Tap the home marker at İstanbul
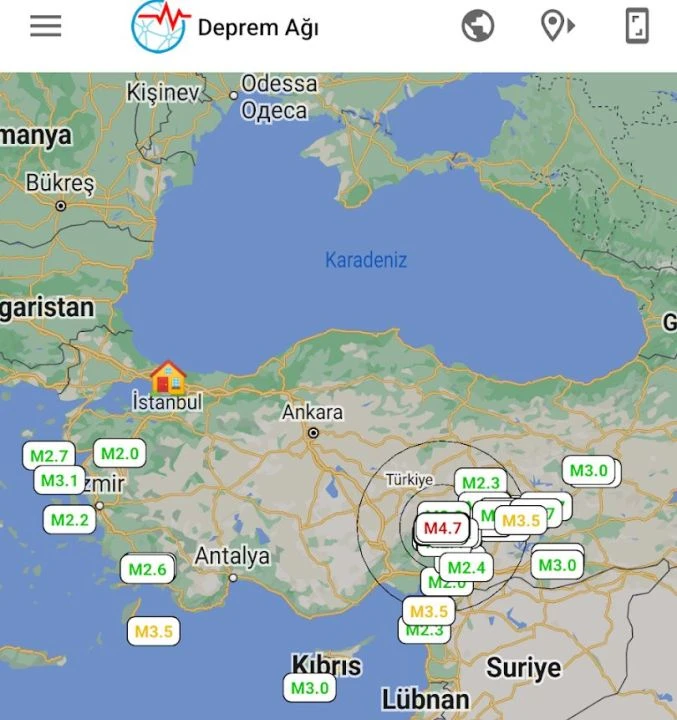 (x=168, y=377)
